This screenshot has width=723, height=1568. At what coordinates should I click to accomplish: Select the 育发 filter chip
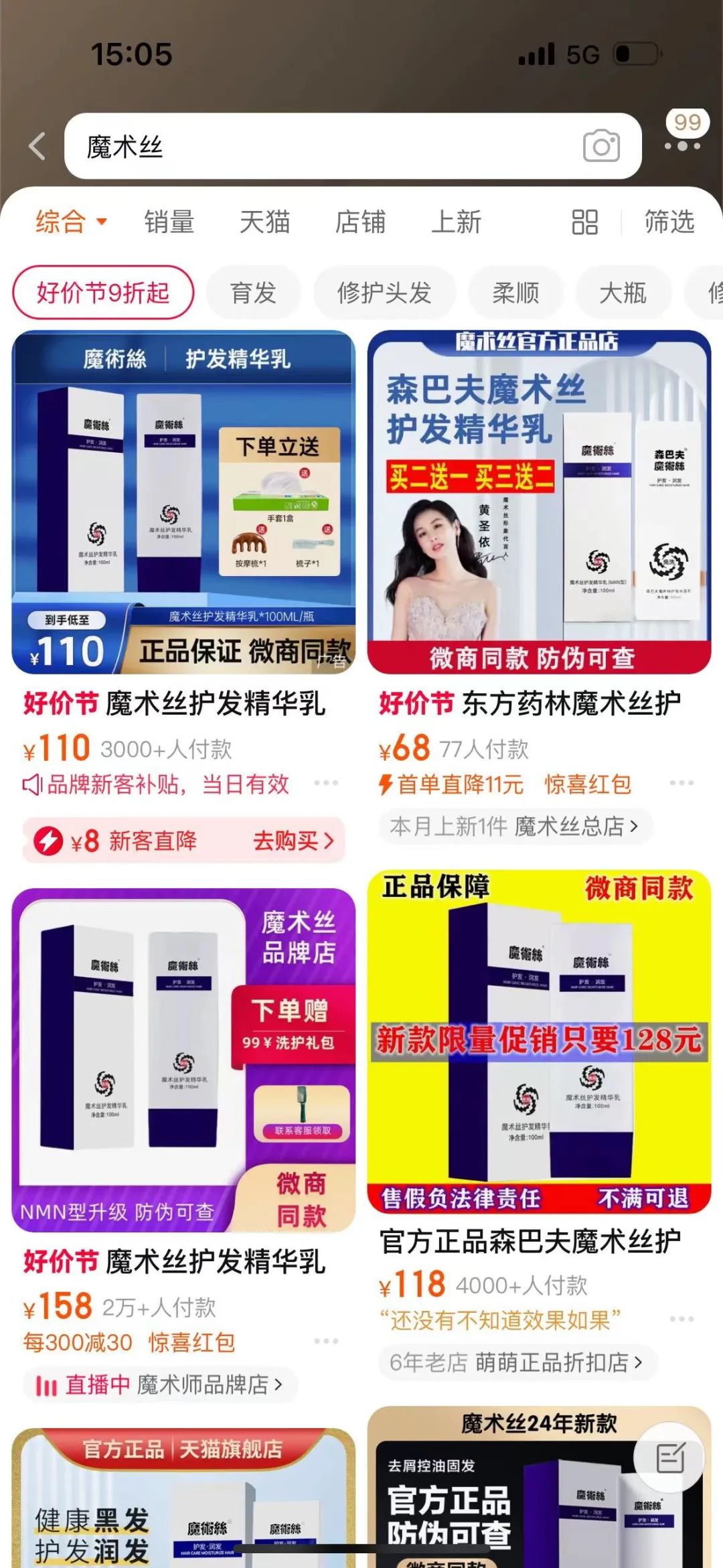(253, 293)
